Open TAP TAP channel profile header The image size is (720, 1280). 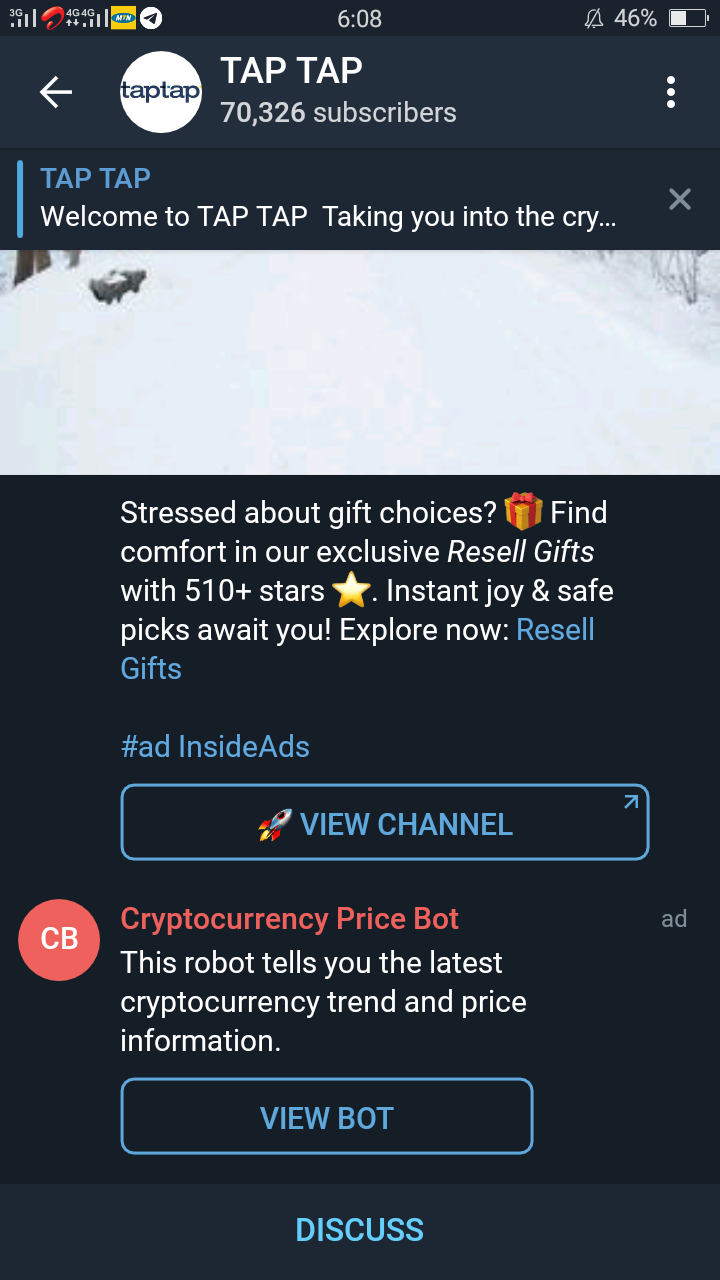point(338,92)
